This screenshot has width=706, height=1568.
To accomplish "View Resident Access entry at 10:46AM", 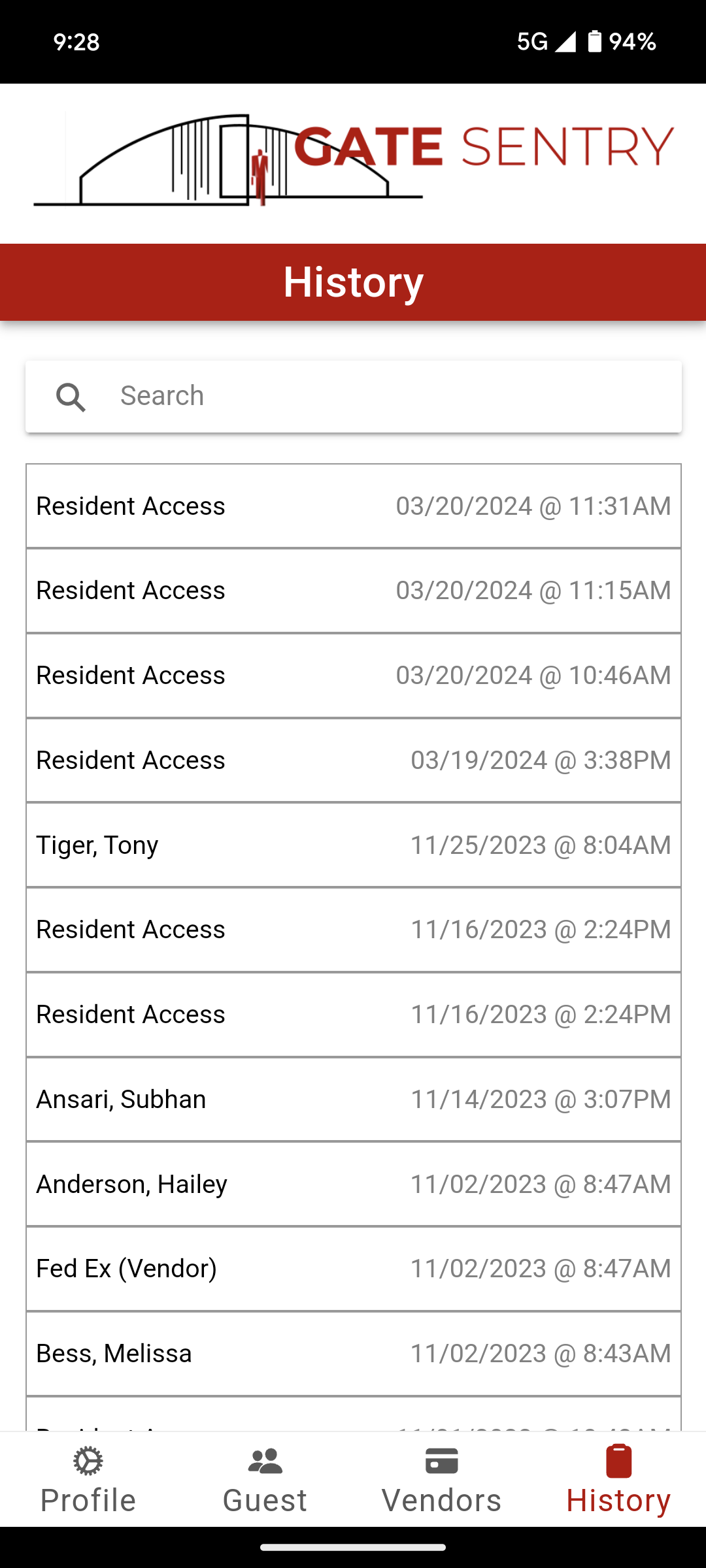I will pos(353,676).
